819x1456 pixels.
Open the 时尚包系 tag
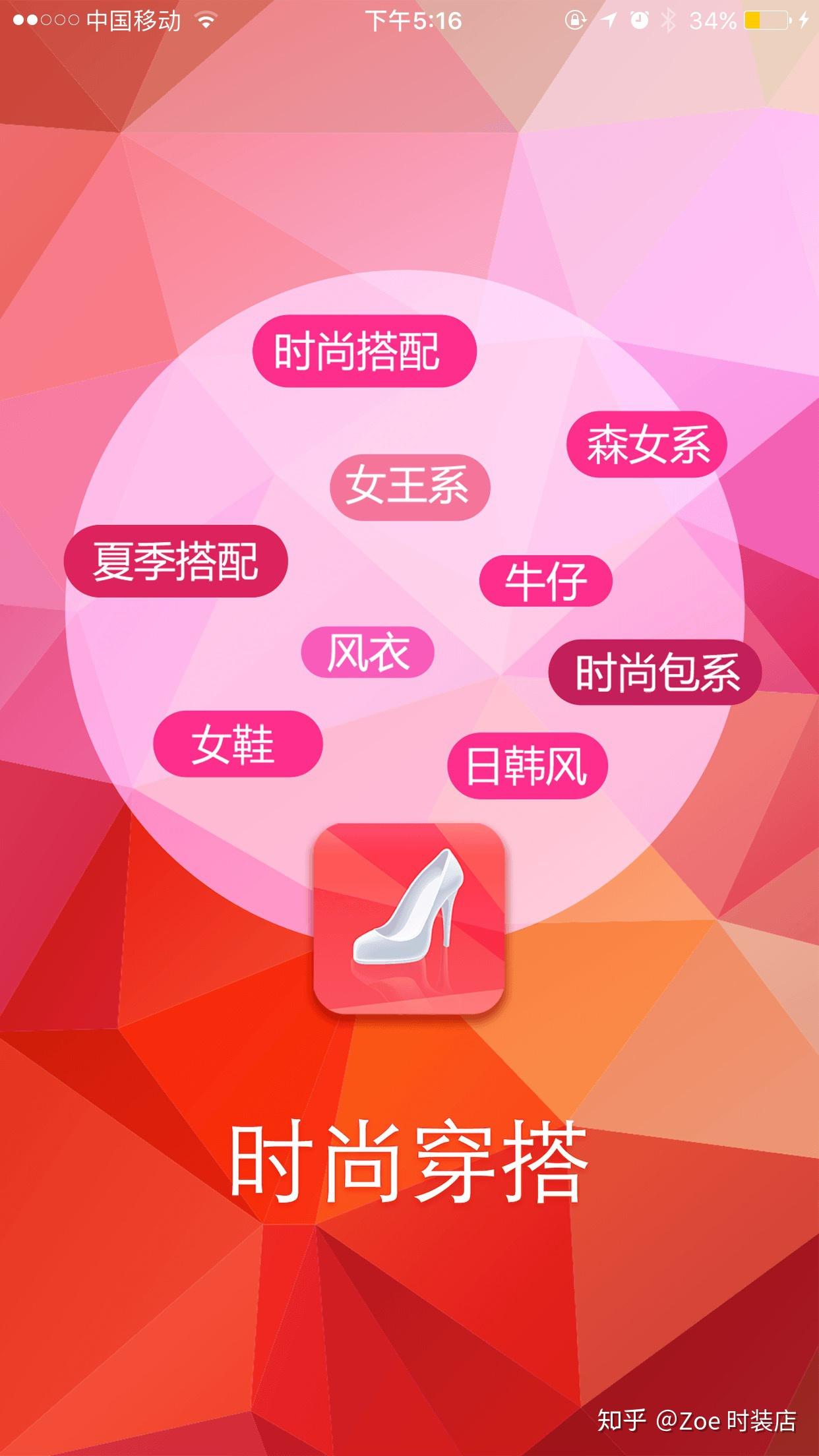[655, 673]
